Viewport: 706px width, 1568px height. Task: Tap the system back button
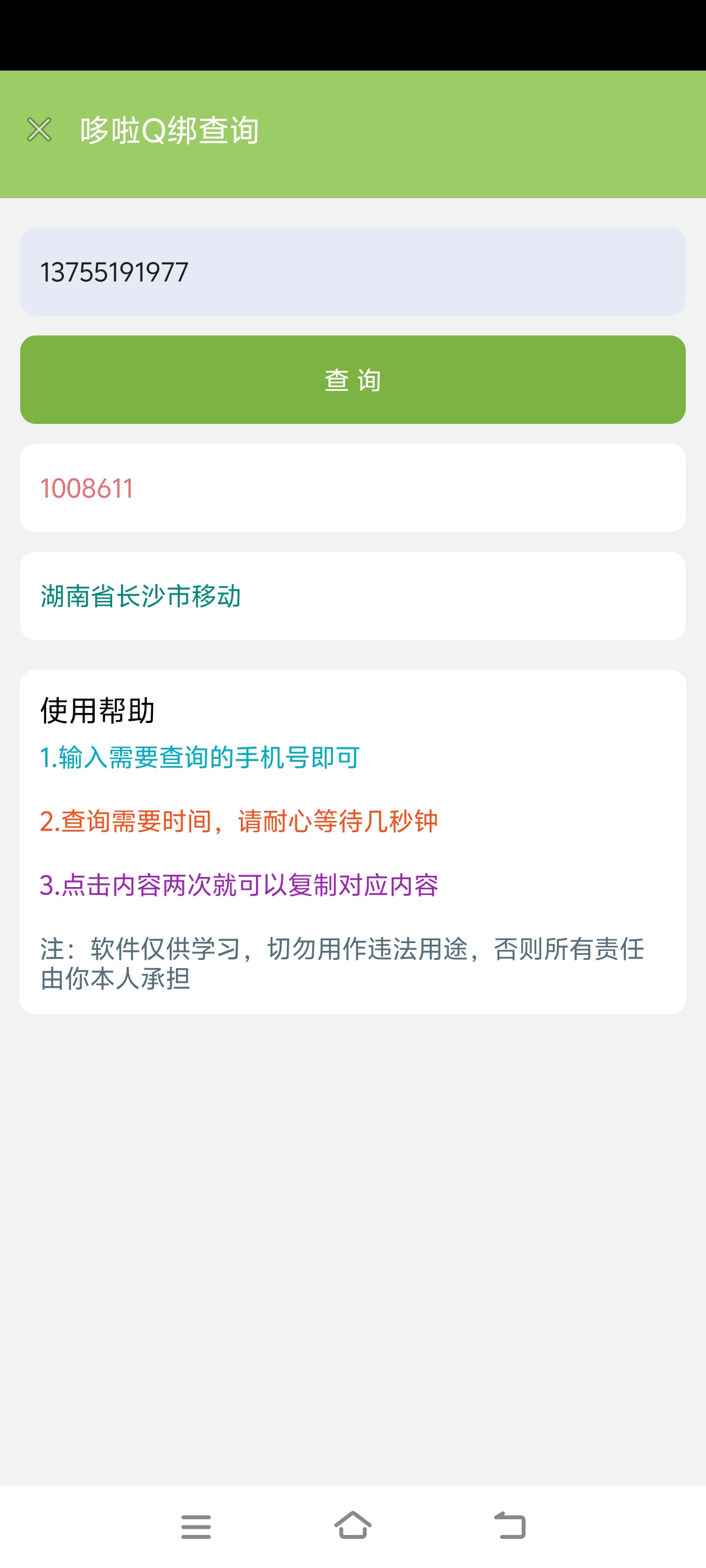tap(510, 1525)
